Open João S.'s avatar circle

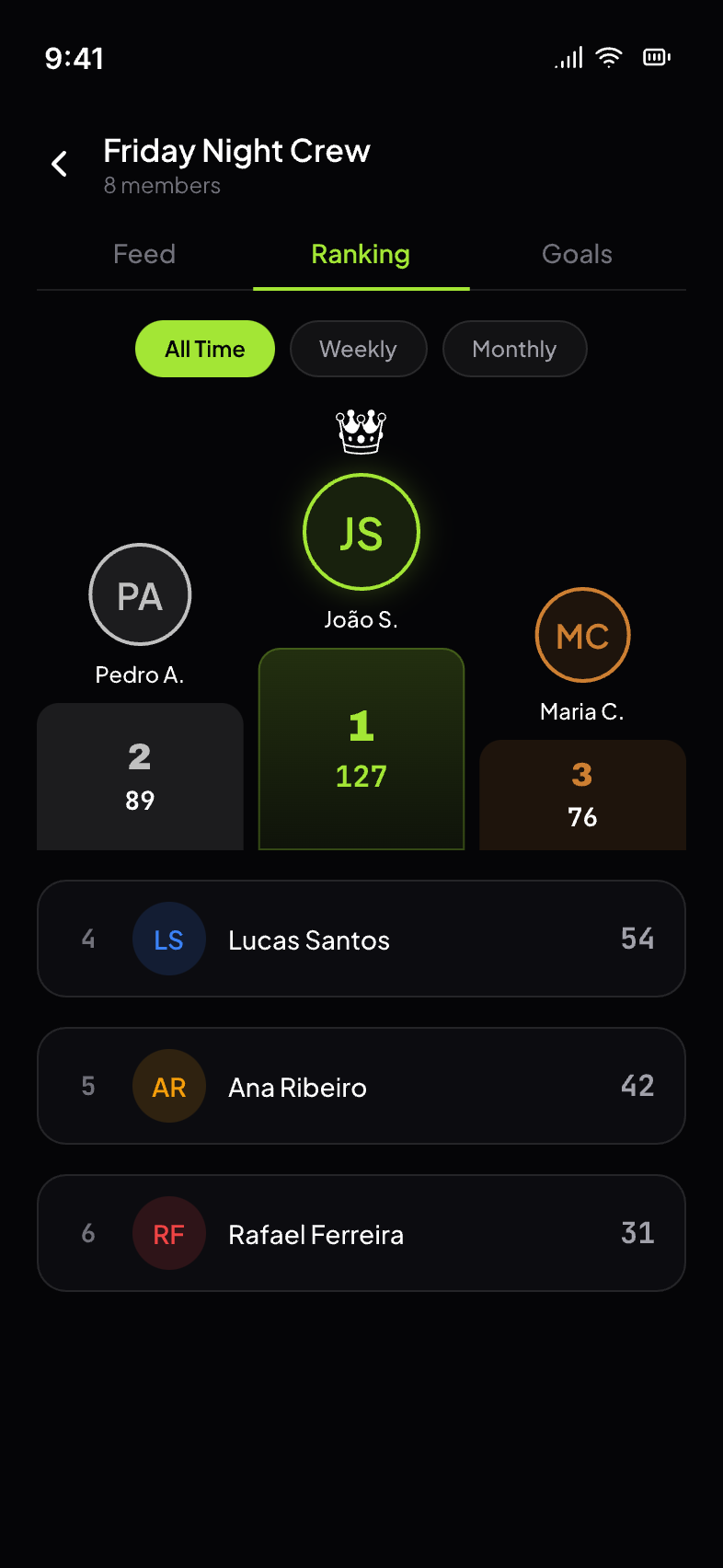361,531
